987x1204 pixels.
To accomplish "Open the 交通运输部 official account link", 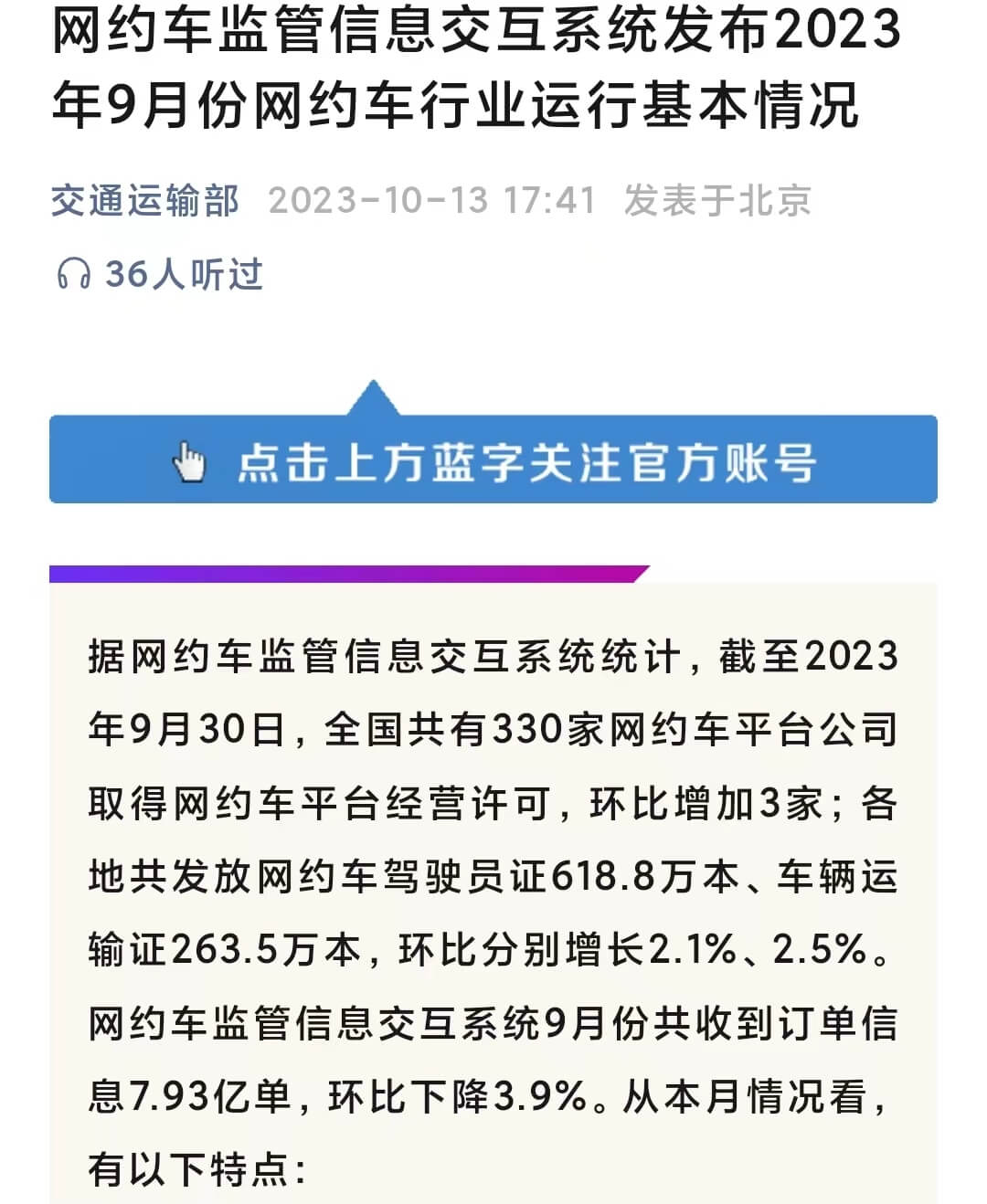I will pos(144,201).
